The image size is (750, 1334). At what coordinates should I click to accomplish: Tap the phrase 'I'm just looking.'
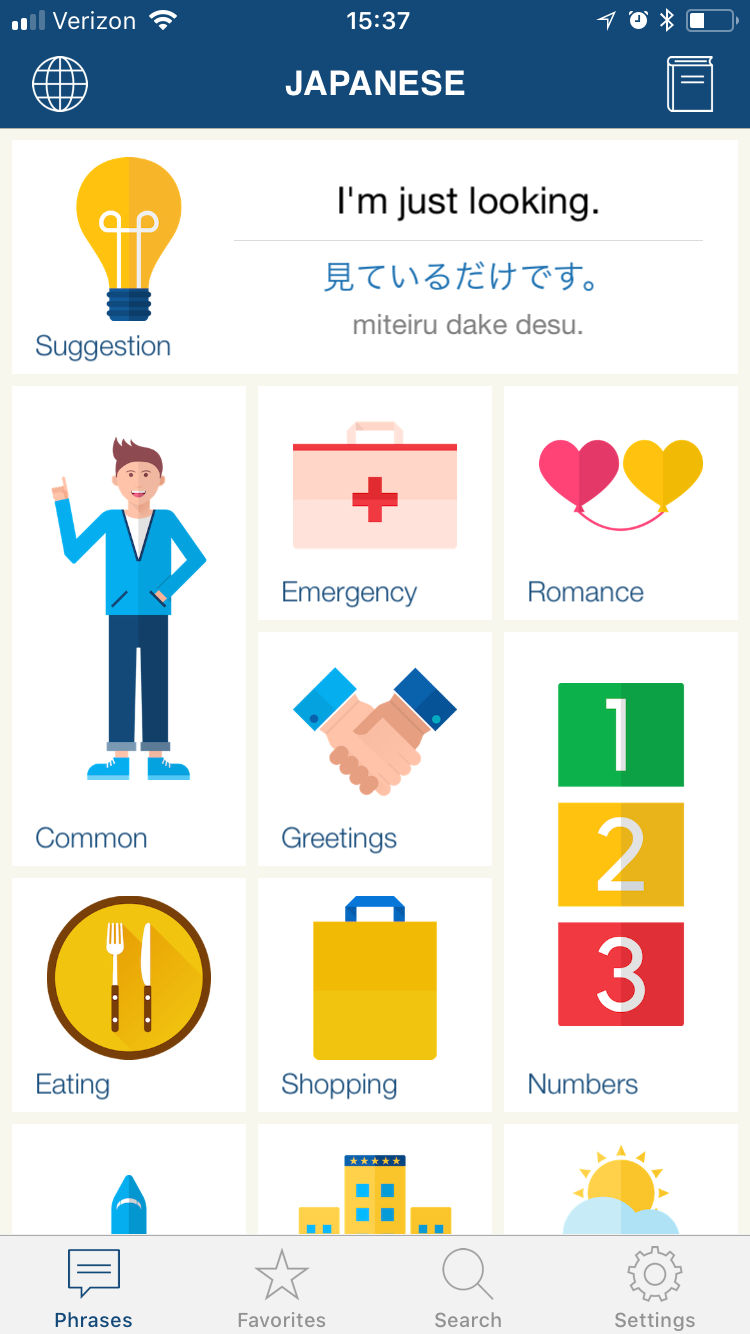pos(467,201)
